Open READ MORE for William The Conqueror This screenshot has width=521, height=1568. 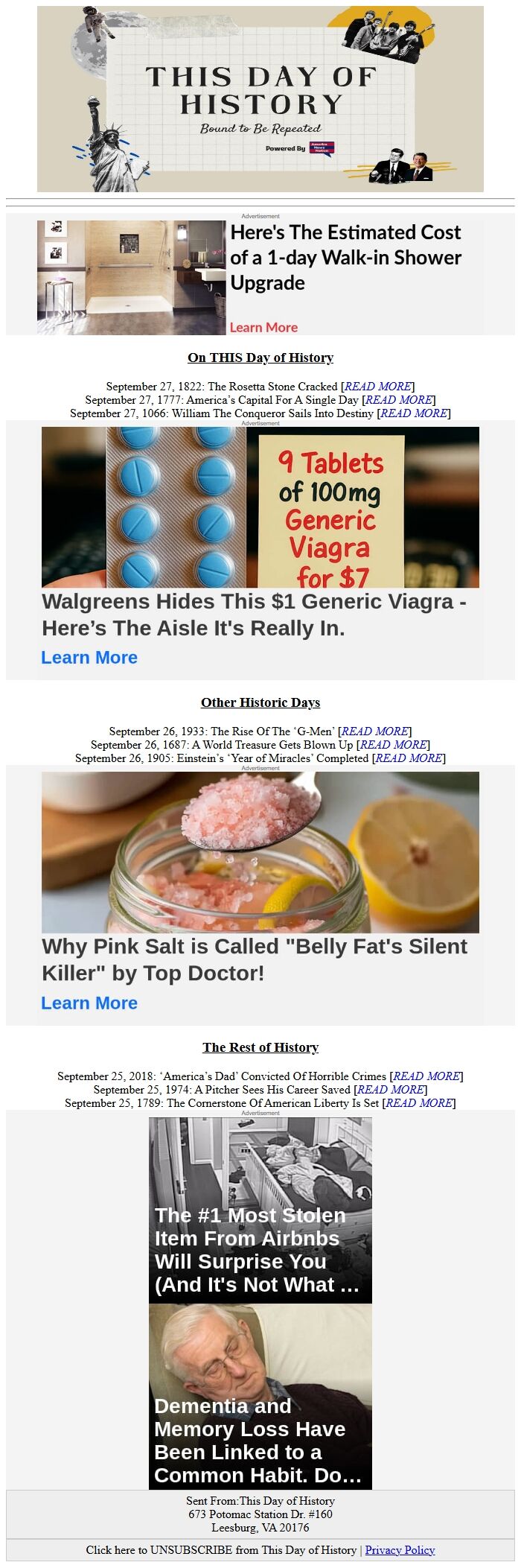[414, 413]
